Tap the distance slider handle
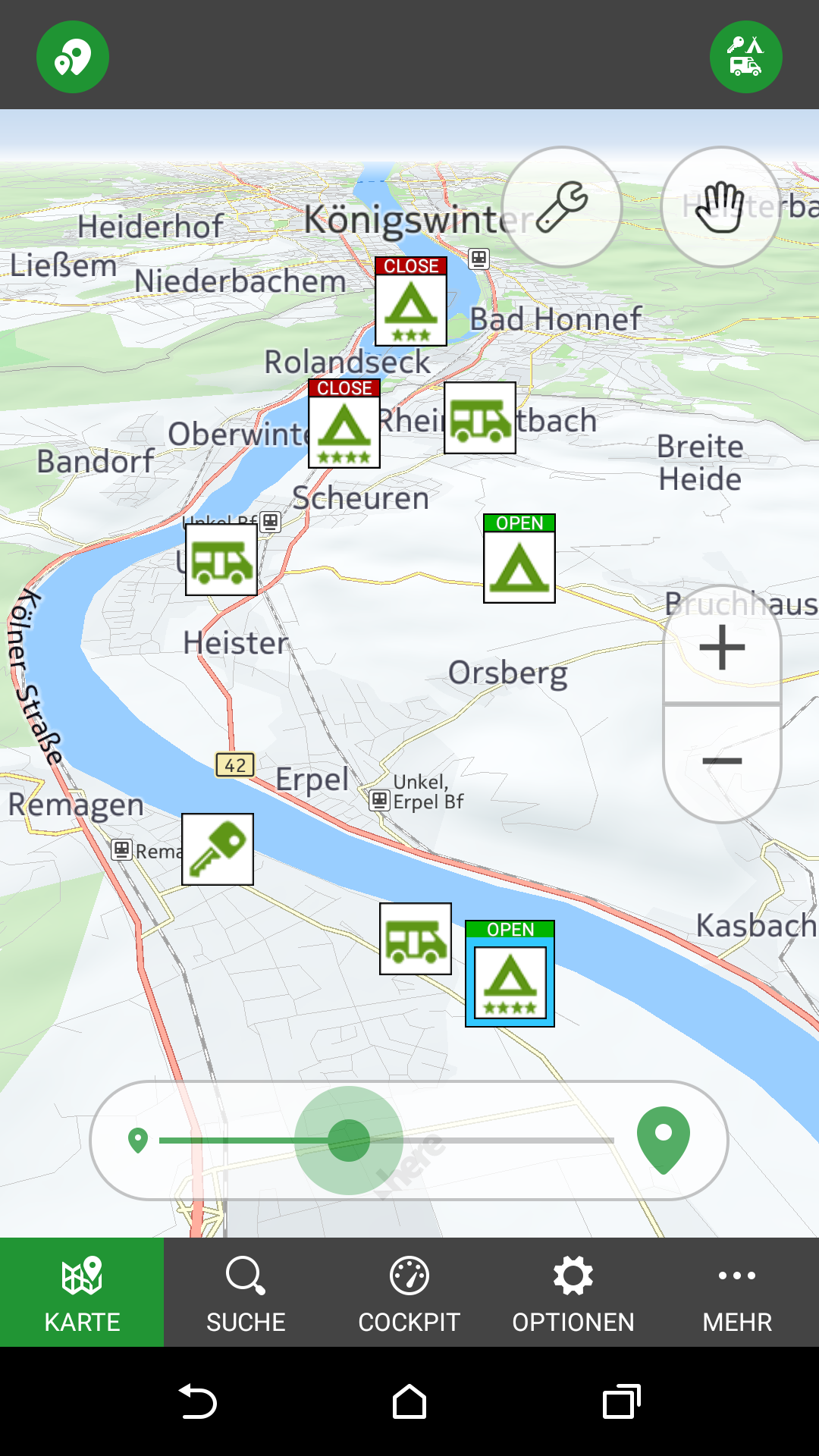The image size is (819, 1456). pos(349,1140)
